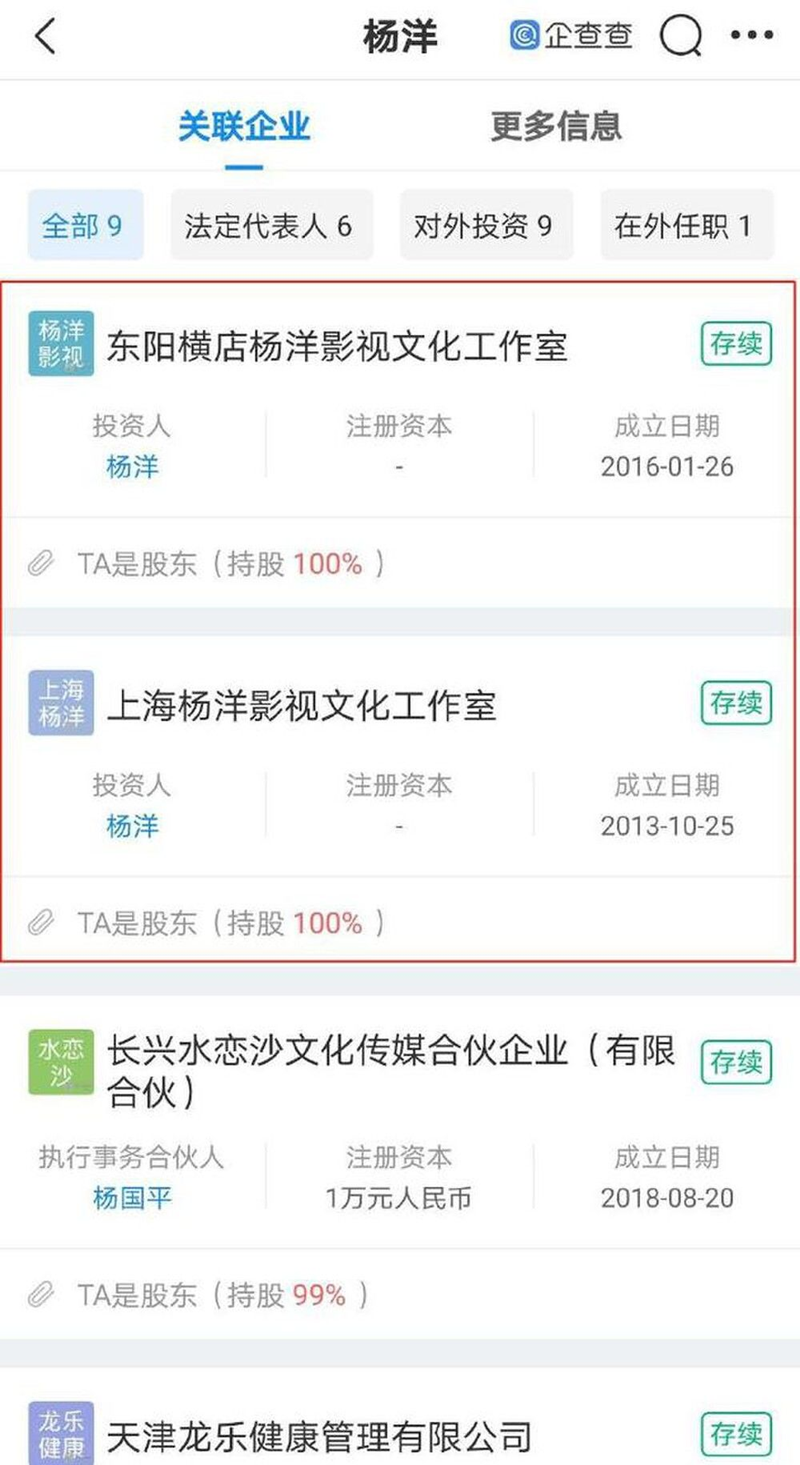Filter by 法定代表人 6
This screenshot has height=1465, width=800.
tap(270, 225)
